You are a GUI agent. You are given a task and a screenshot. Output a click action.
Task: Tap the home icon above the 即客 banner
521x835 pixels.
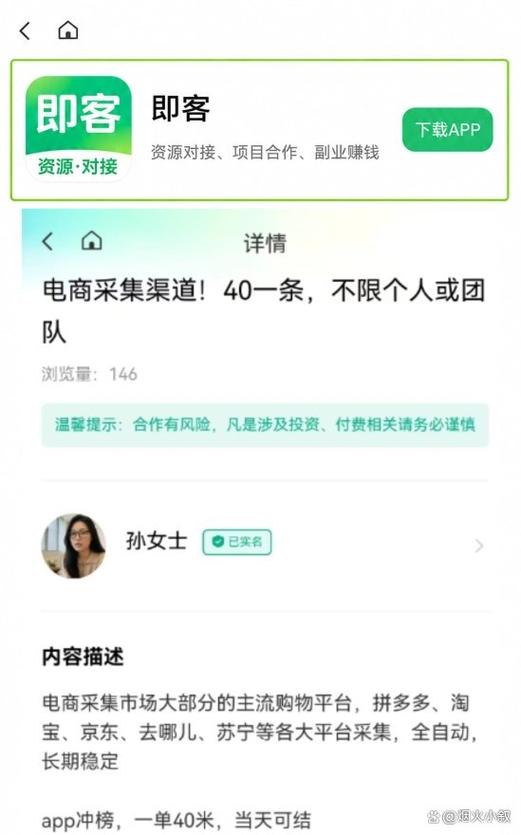(x=68, y=30)
